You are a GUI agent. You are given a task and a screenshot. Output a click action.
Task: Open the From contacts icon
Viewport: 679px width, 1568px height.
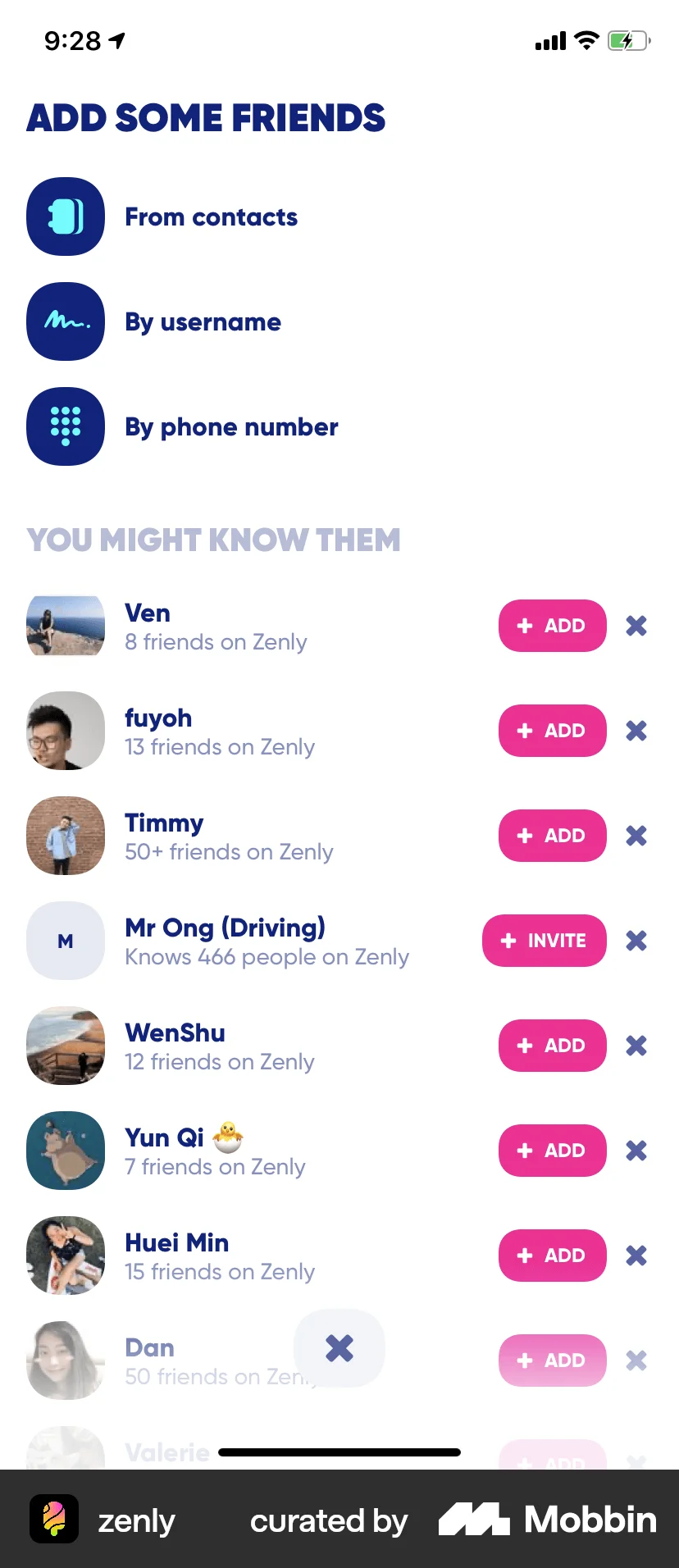[x=66, y=217]
